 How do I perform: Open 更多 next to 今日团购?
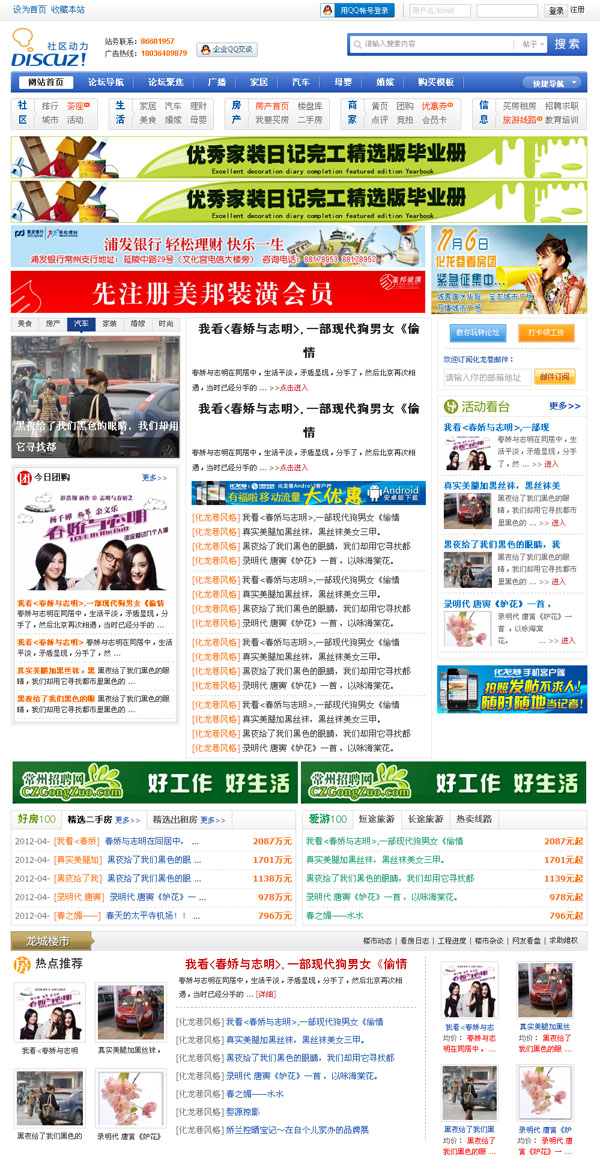[154, 478]
